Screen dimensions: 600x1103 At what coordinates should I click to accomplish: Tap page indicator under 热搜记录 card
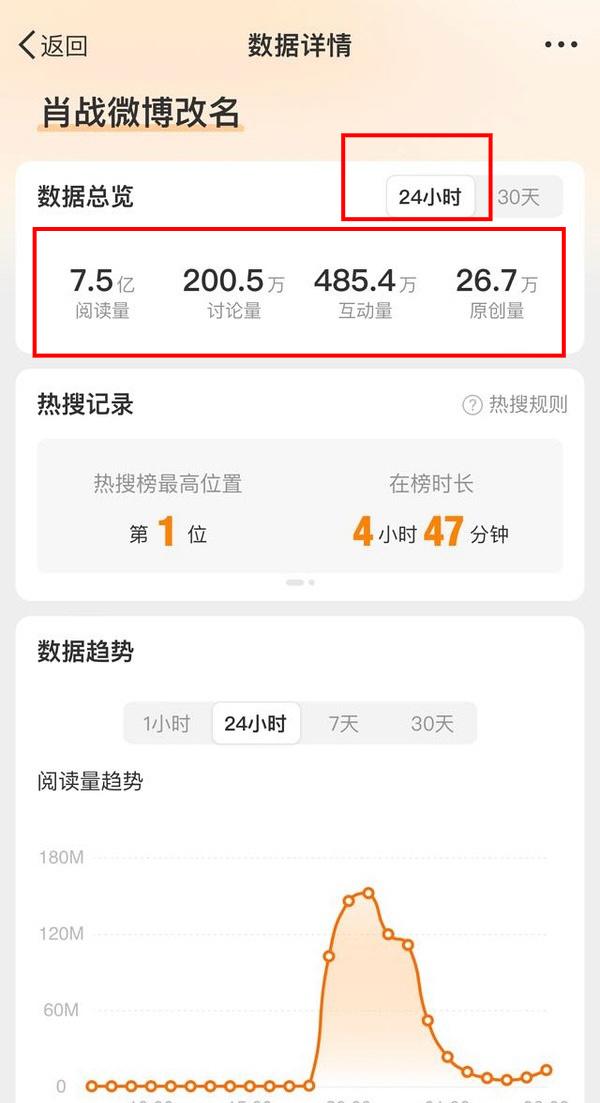[x=300, y=582]
